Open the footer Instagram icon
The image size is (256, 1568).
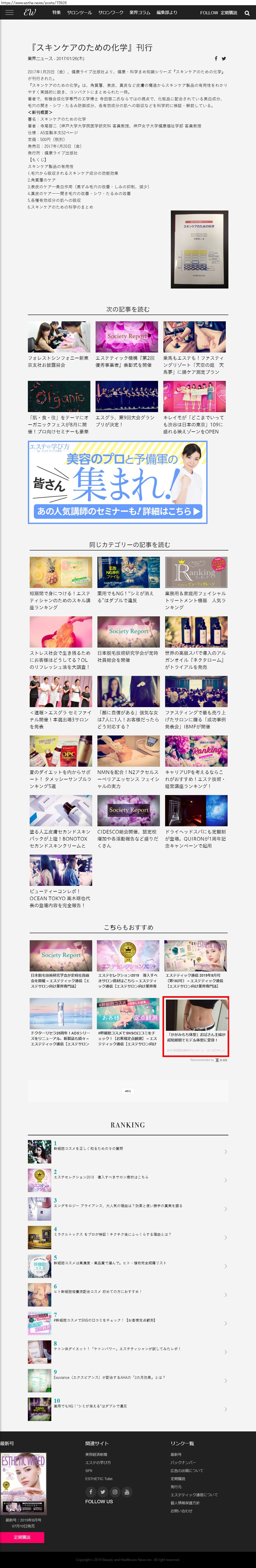click(x=115, y=1491)
